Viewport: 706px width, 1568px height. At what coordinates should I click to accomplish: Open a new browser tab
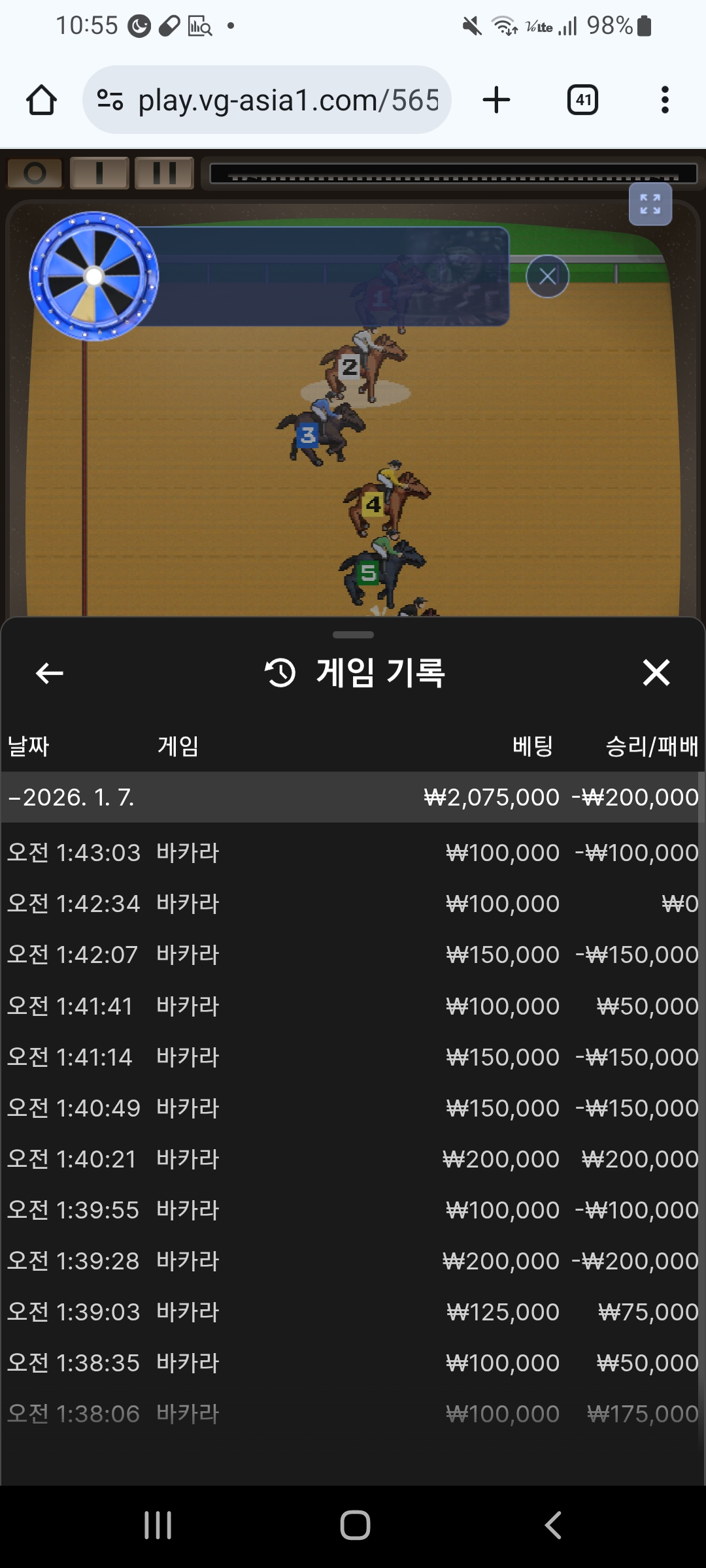tap(496, 100)
